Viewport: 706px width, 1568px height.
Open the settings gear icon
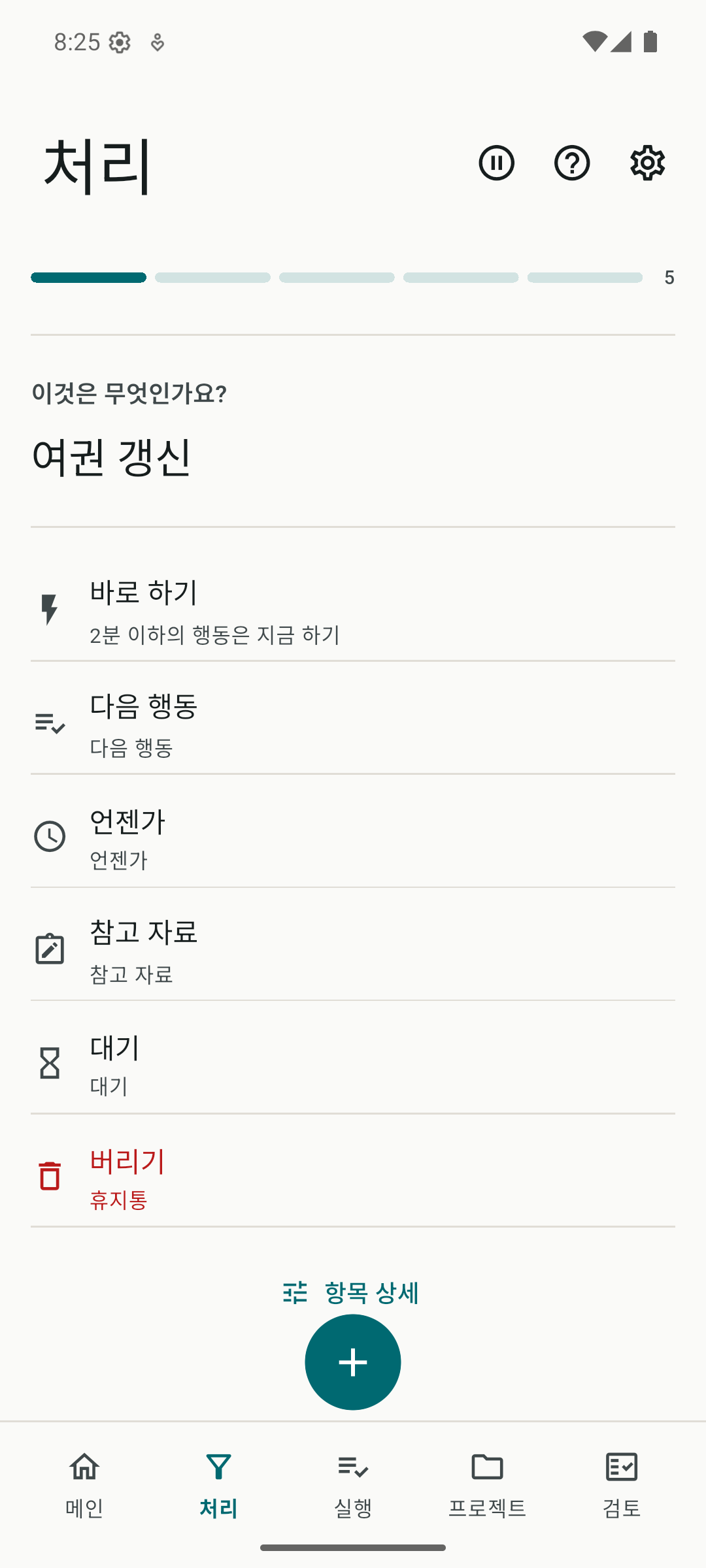tap(647, 163)
